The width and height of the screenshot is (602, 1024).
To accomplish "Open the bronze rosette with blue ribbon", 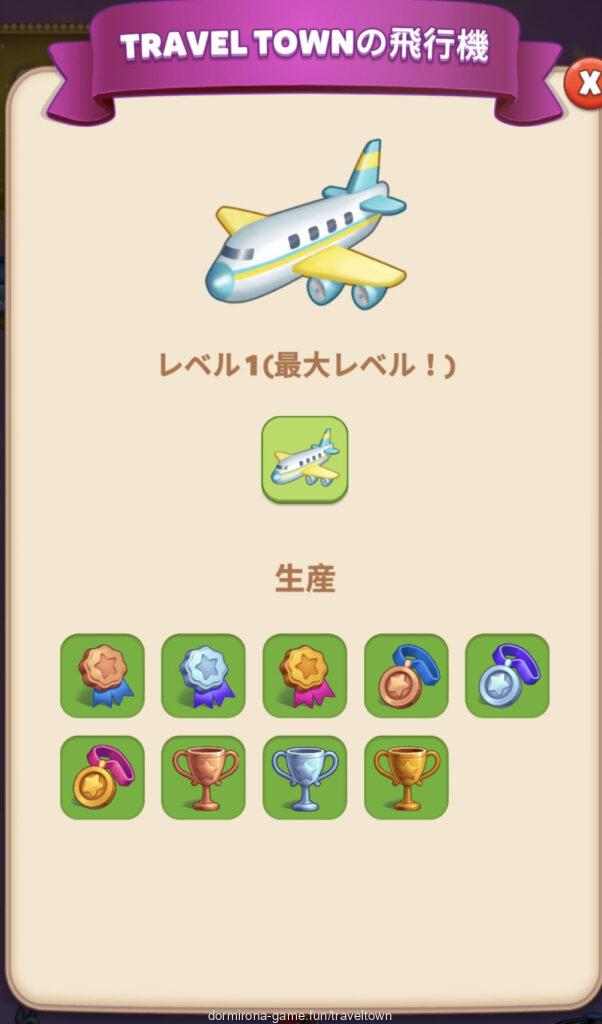I will click(x=102, y=676).
